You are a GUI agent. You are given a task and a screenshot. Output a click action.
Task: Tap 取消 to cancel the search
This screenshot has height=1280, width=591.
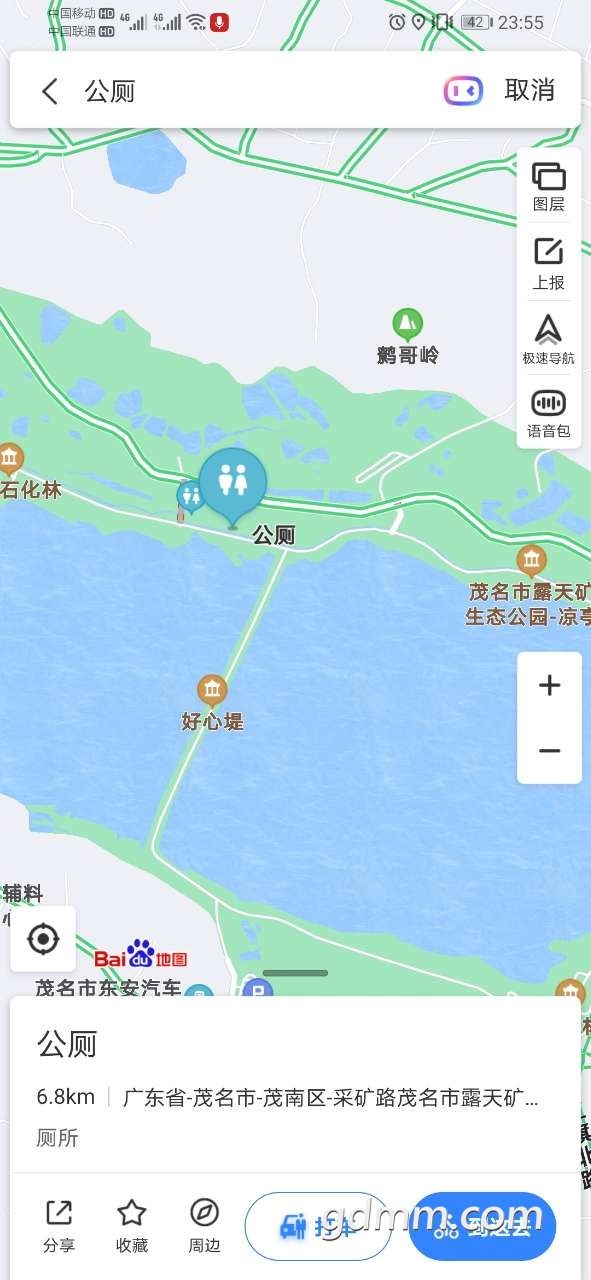click(529, 90)
